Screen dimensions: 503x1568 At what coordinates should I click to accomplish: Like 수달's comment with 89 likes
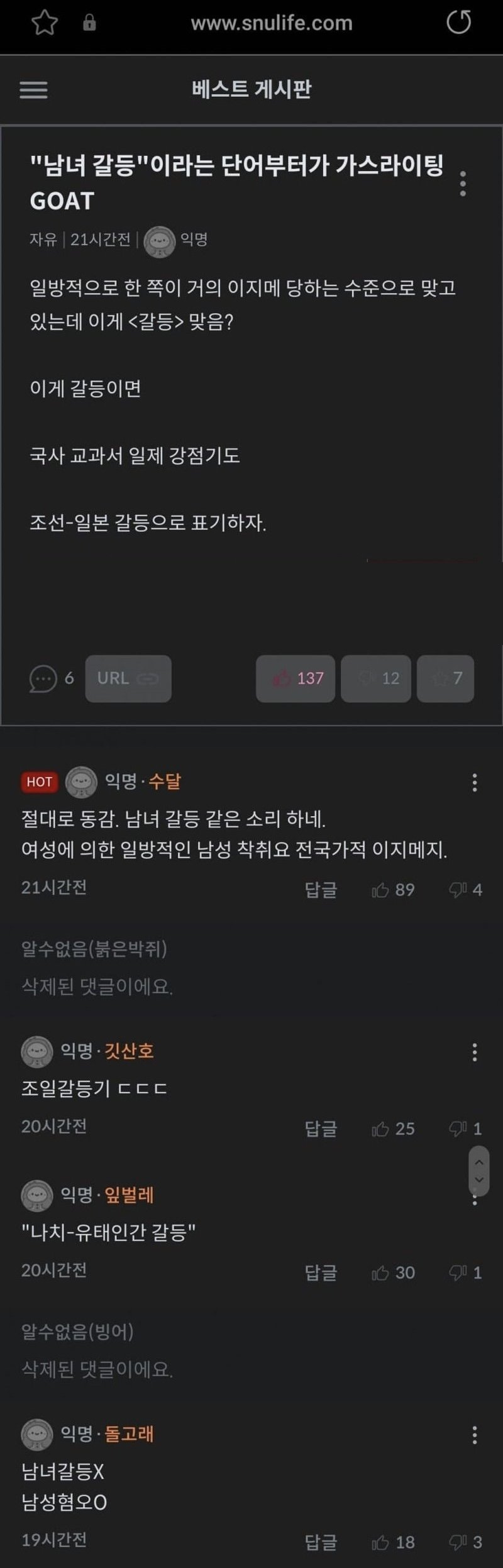pos(393,890)
